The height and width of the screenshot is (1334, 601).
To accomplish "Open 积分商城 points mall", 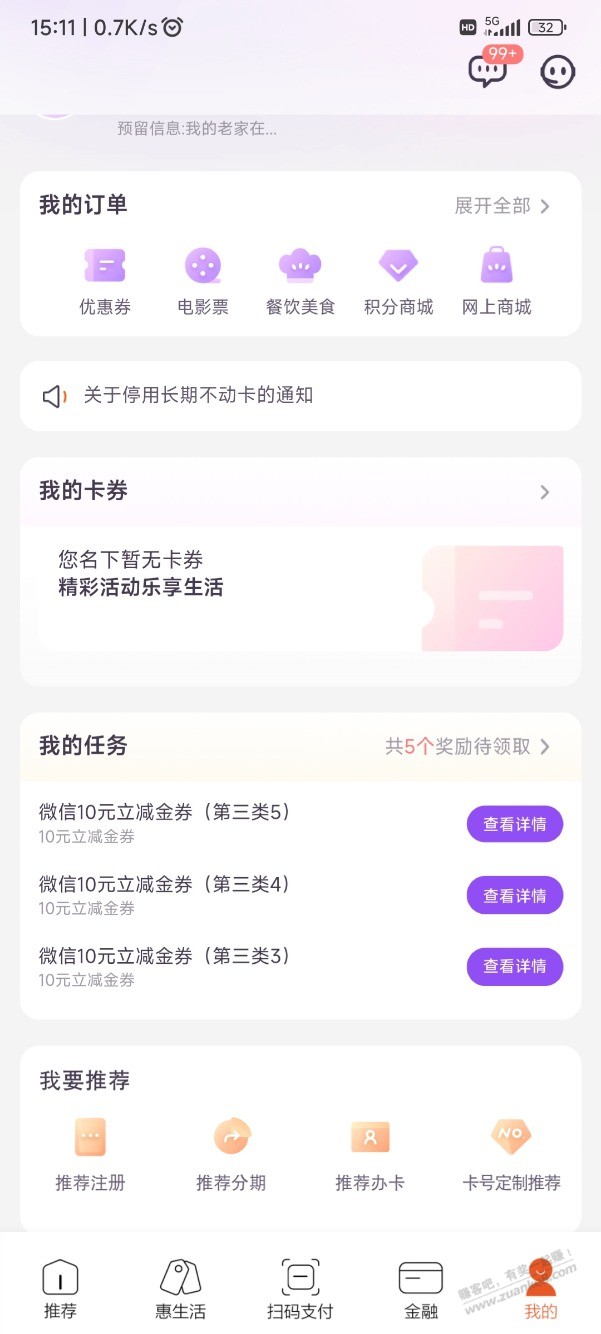I will [x=398, y=281].
